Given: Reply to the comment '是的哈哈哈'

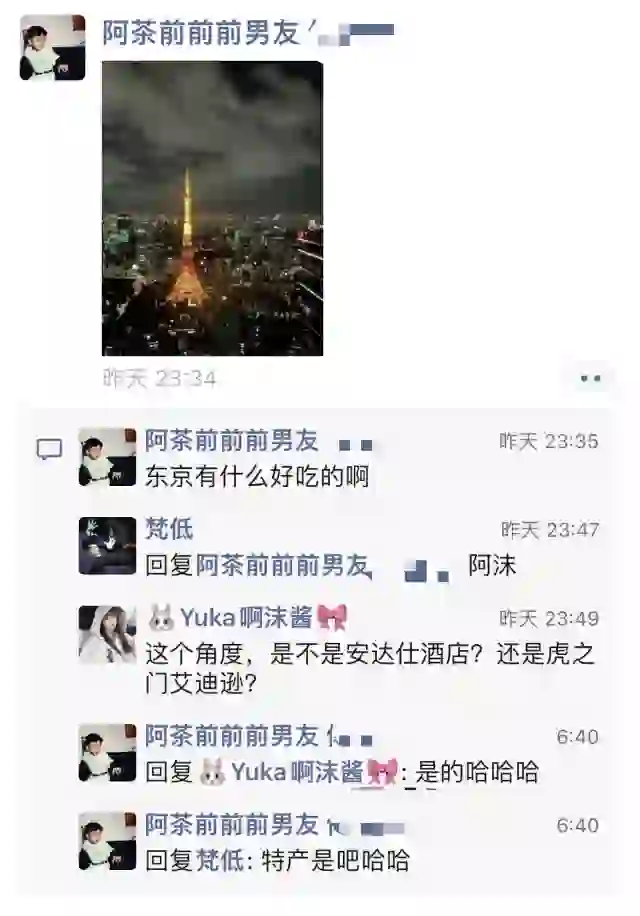Looking at the screenshot, I should [x=478, y=772].
